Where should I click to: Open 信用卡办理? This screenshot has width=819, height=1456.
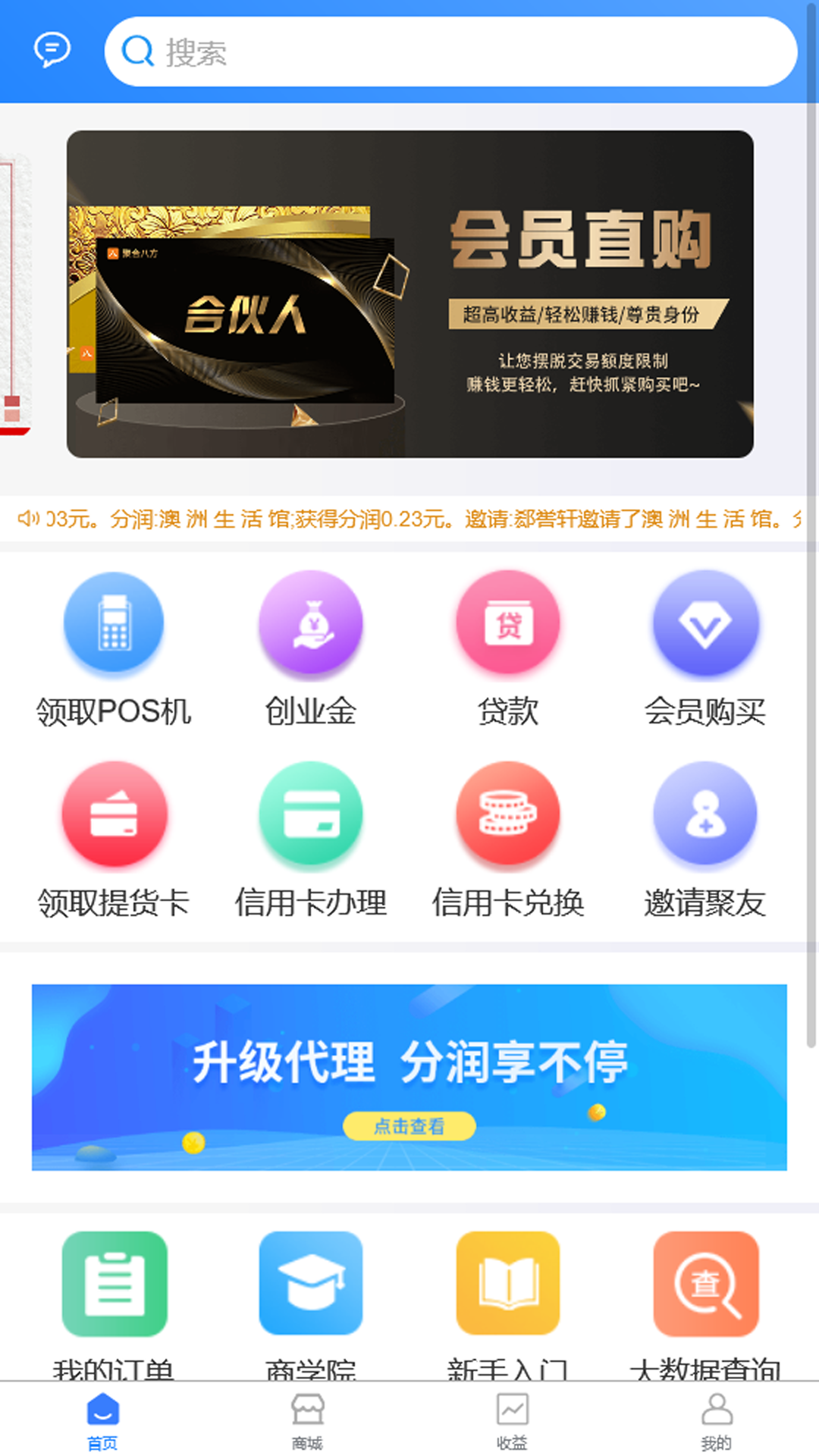[x=311, y=841]
